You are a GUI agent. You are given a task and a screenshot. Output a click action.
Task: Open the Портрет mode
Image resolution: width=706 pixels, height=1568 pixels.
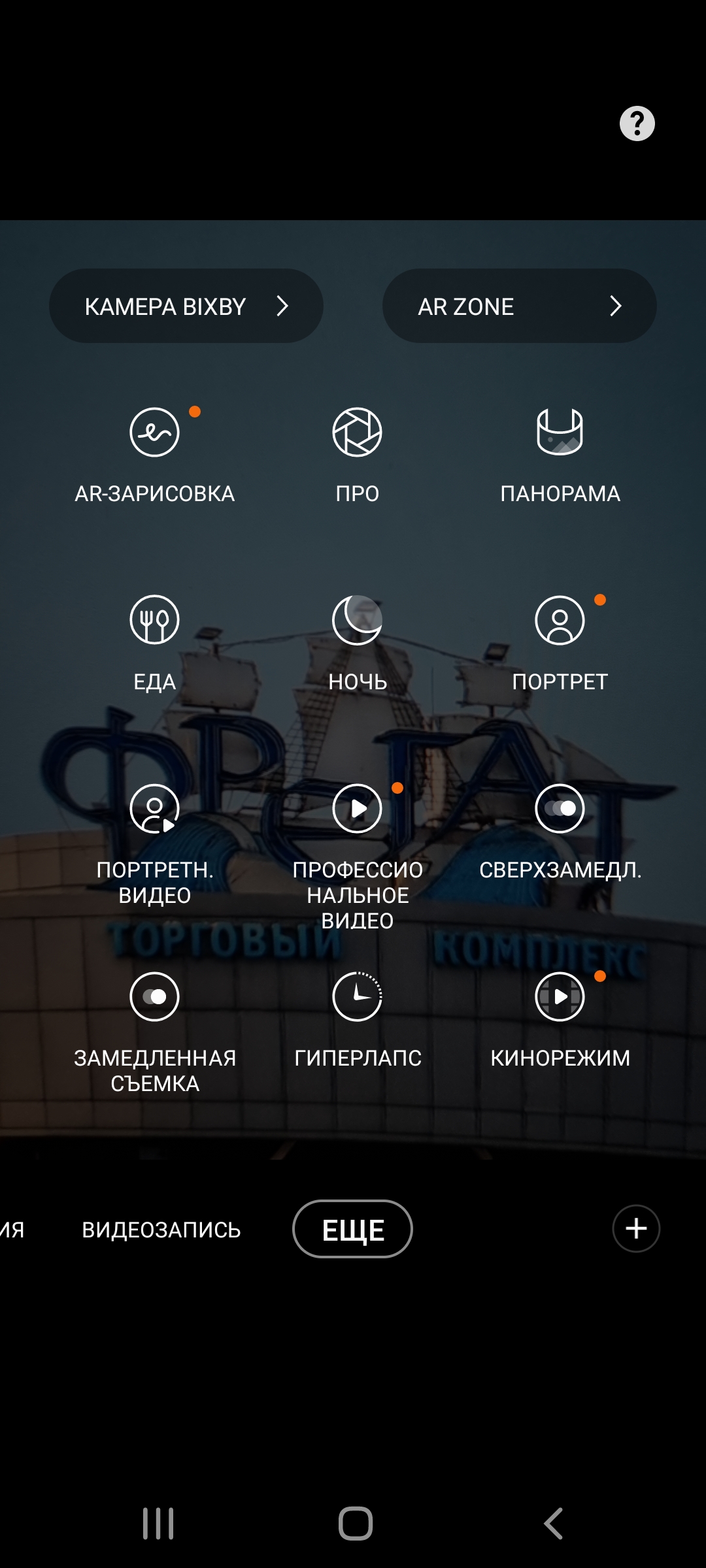(560, 621)
